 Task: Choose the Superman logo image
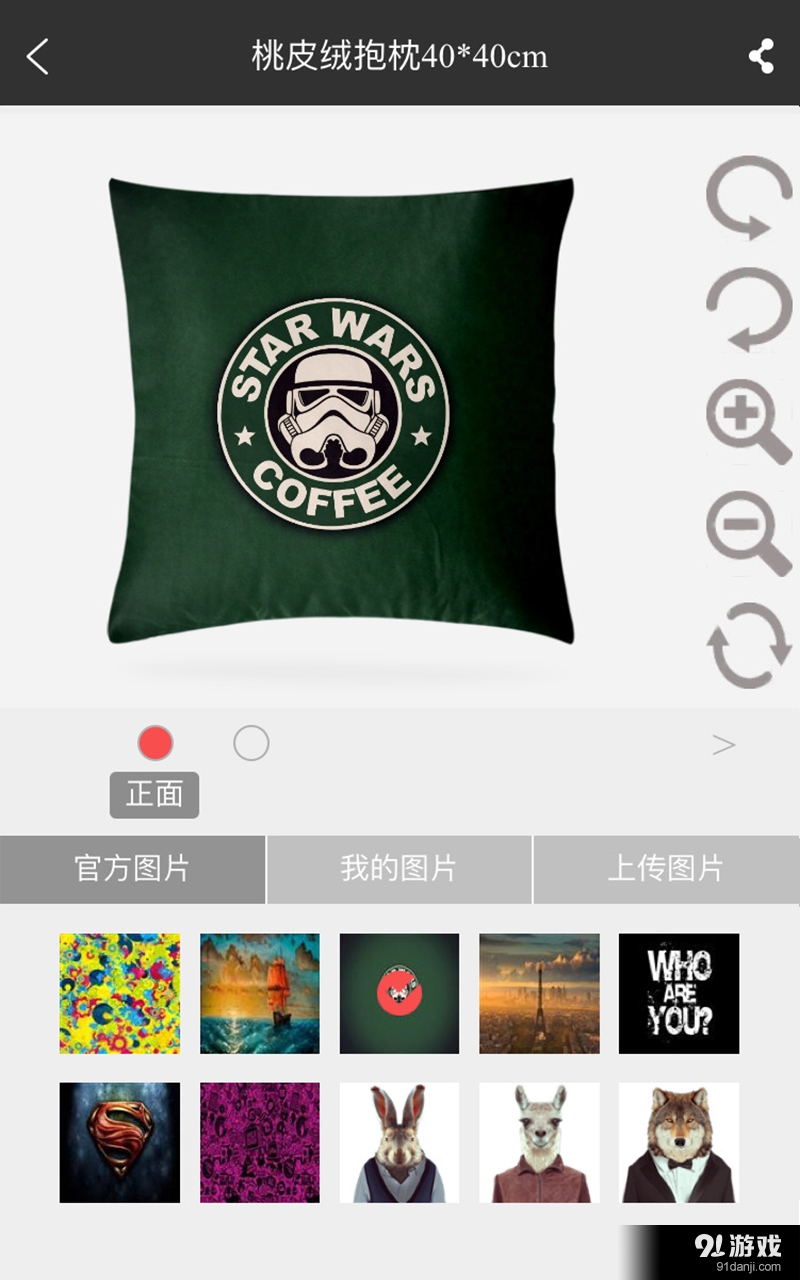click(x=120, y=1142)
